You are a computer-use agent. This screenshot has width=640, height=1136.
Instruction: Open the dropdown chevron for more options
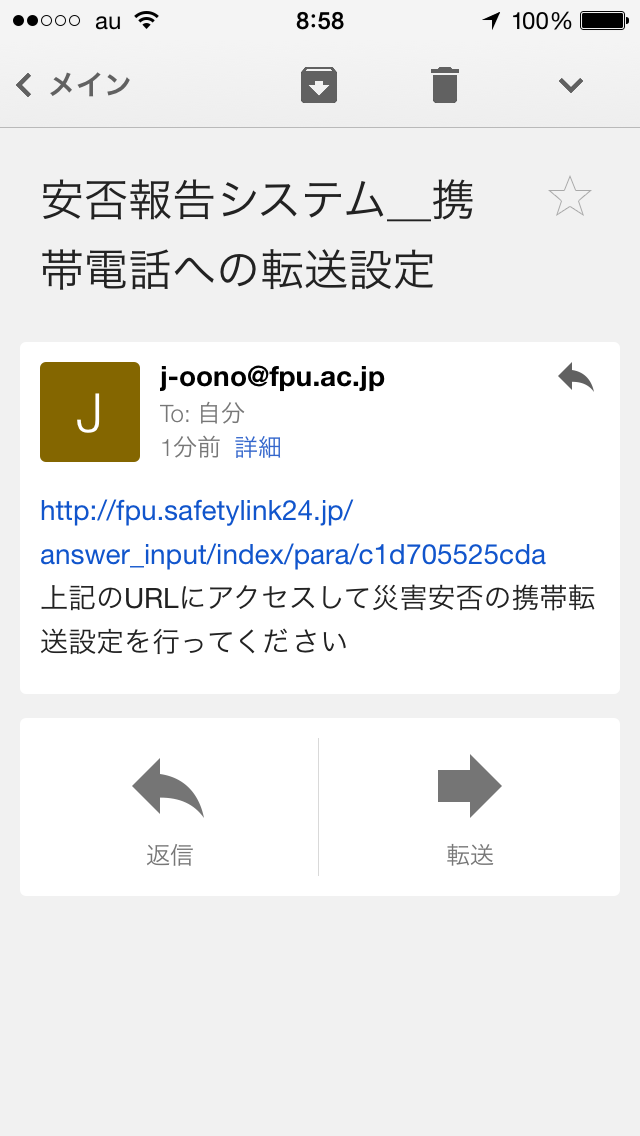(x=570, y=85)
